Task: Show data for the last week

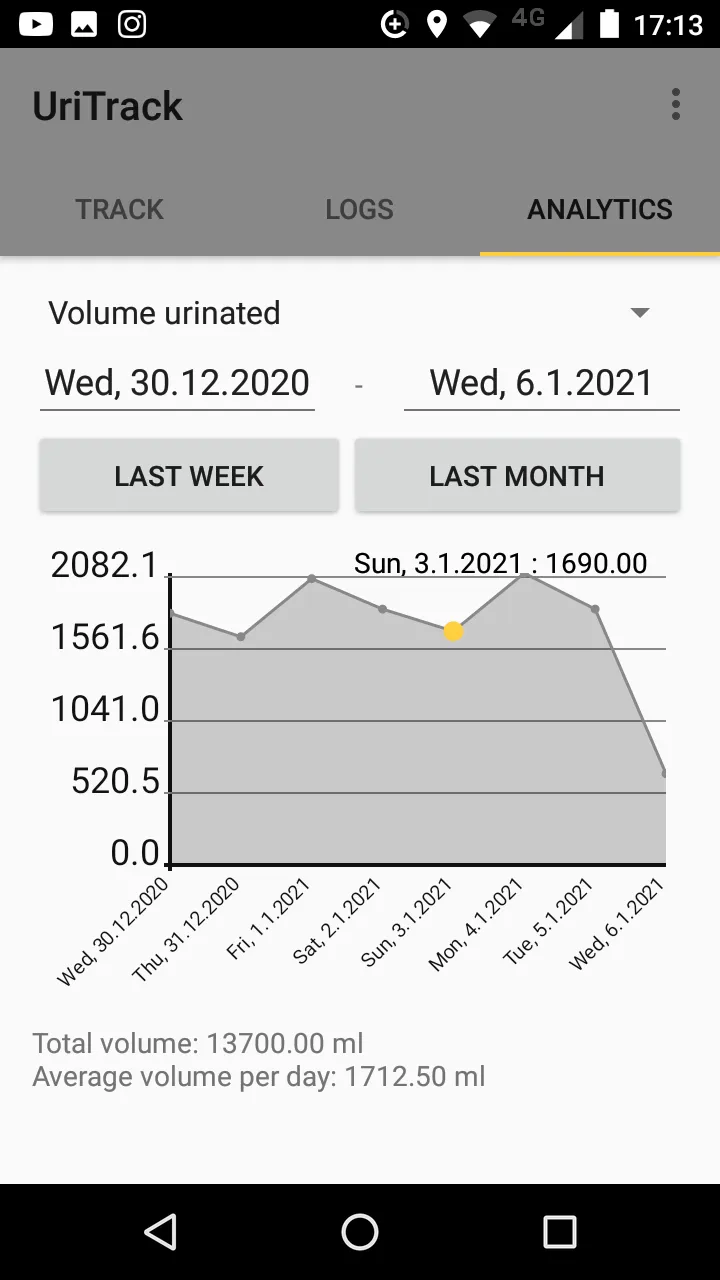Action: click(x=189, y=476)
